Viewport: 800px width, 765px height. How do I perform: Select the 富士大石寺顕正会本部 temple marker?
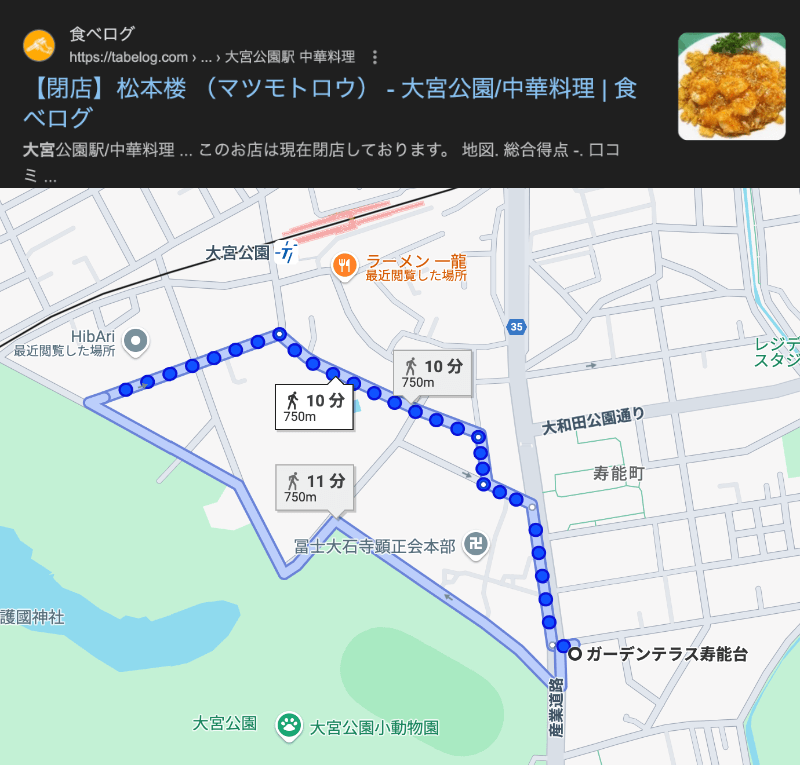(474, 546)
